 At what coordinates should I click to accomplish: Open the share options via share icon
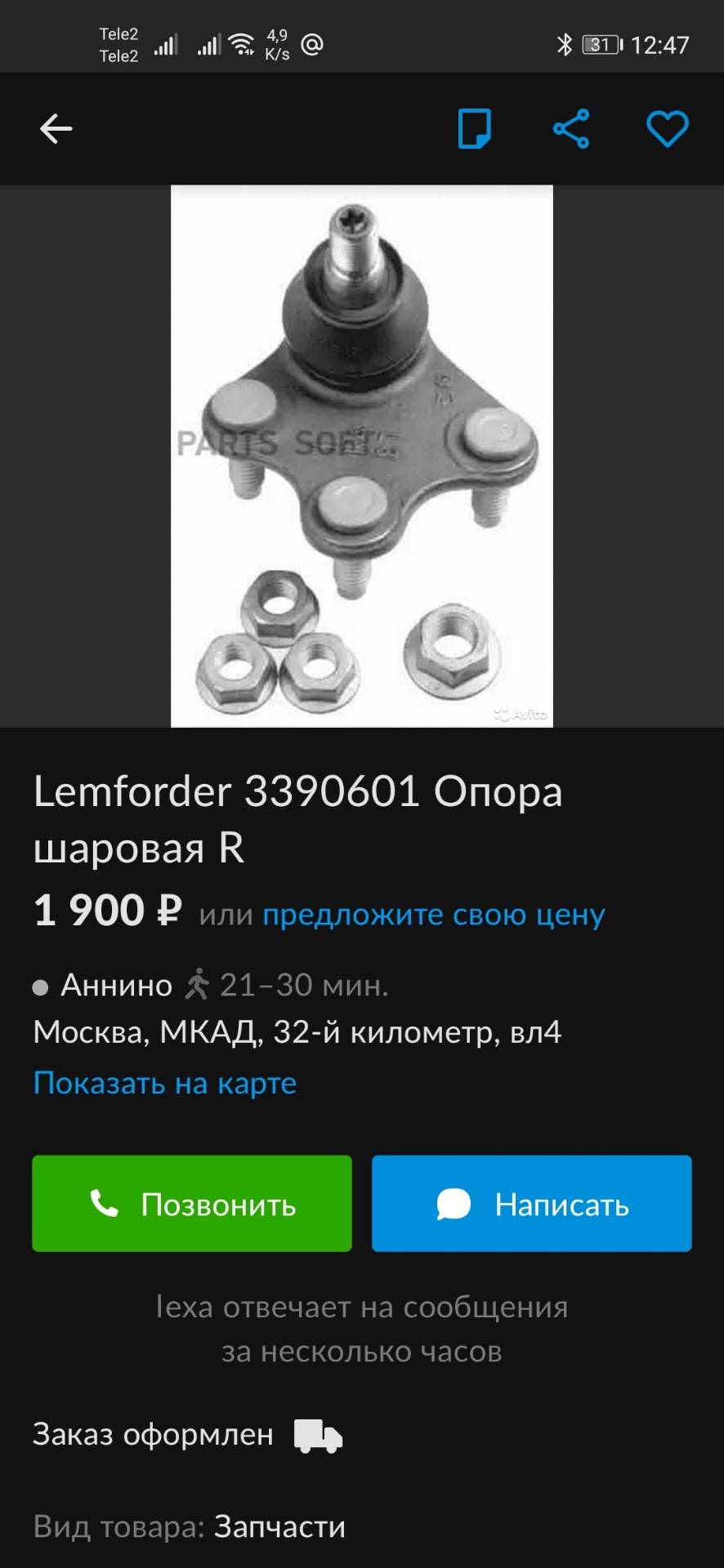tap(570, 128)
